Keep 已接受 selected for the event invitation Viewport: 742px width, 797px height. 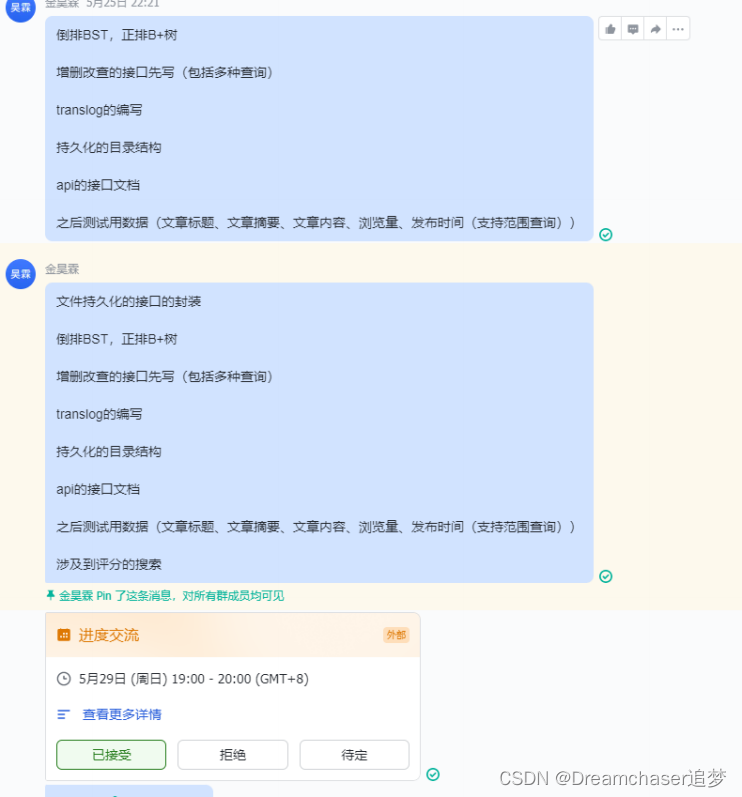[x=110, y=755]
